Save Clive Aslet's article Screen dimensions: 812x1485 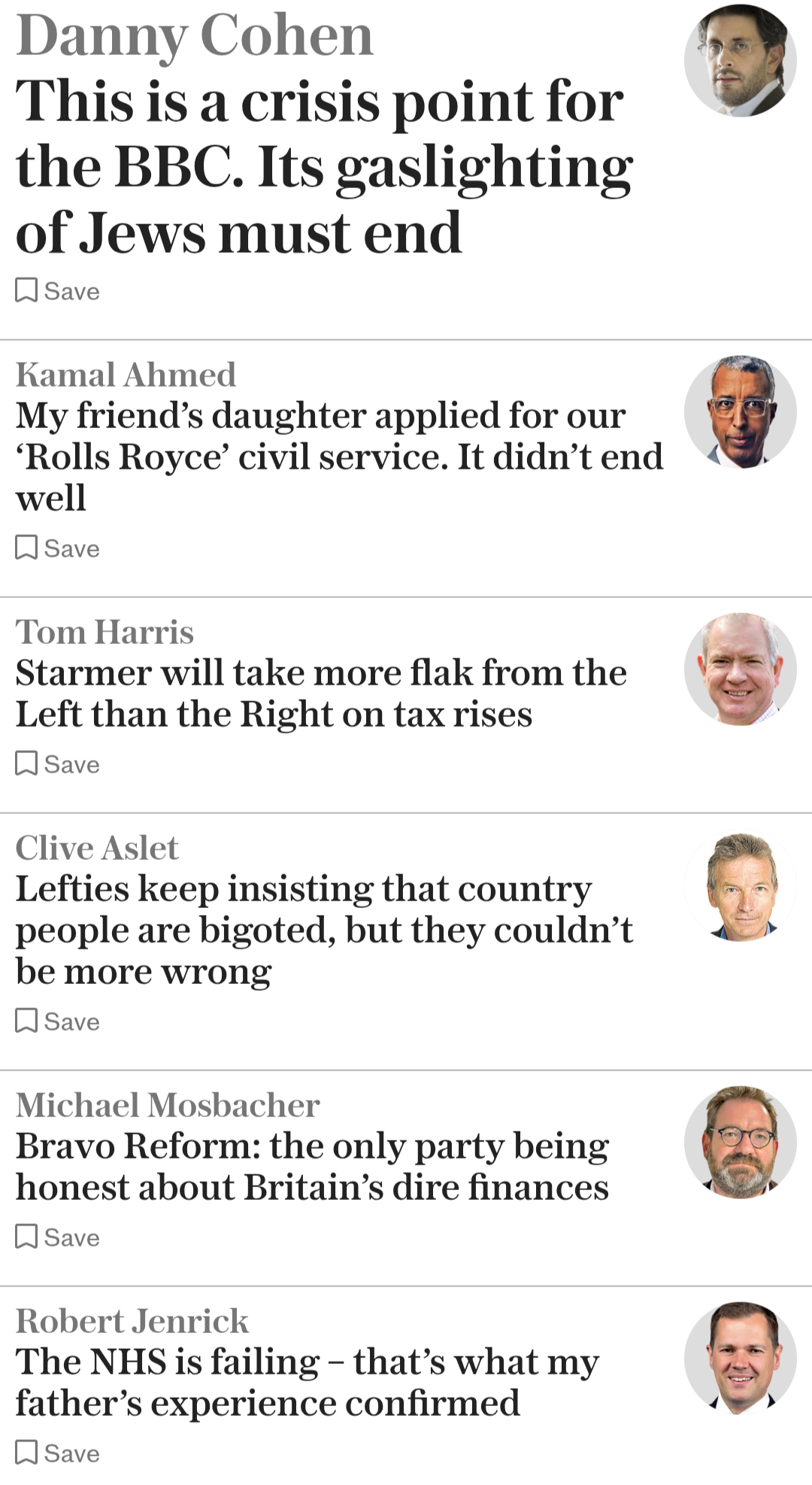pyautogui.click(x=58, y=1021)
